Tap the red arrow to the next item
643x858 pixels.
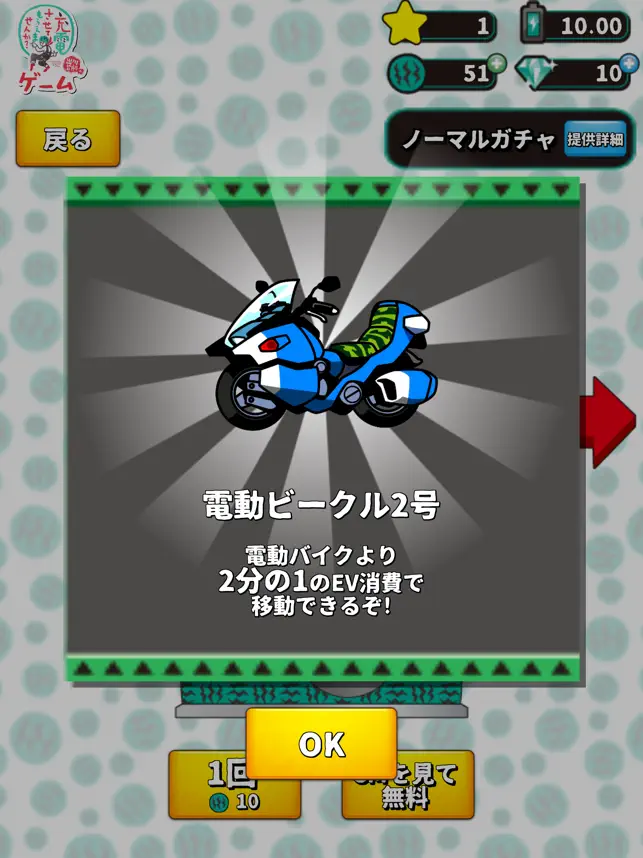point(612,421)
